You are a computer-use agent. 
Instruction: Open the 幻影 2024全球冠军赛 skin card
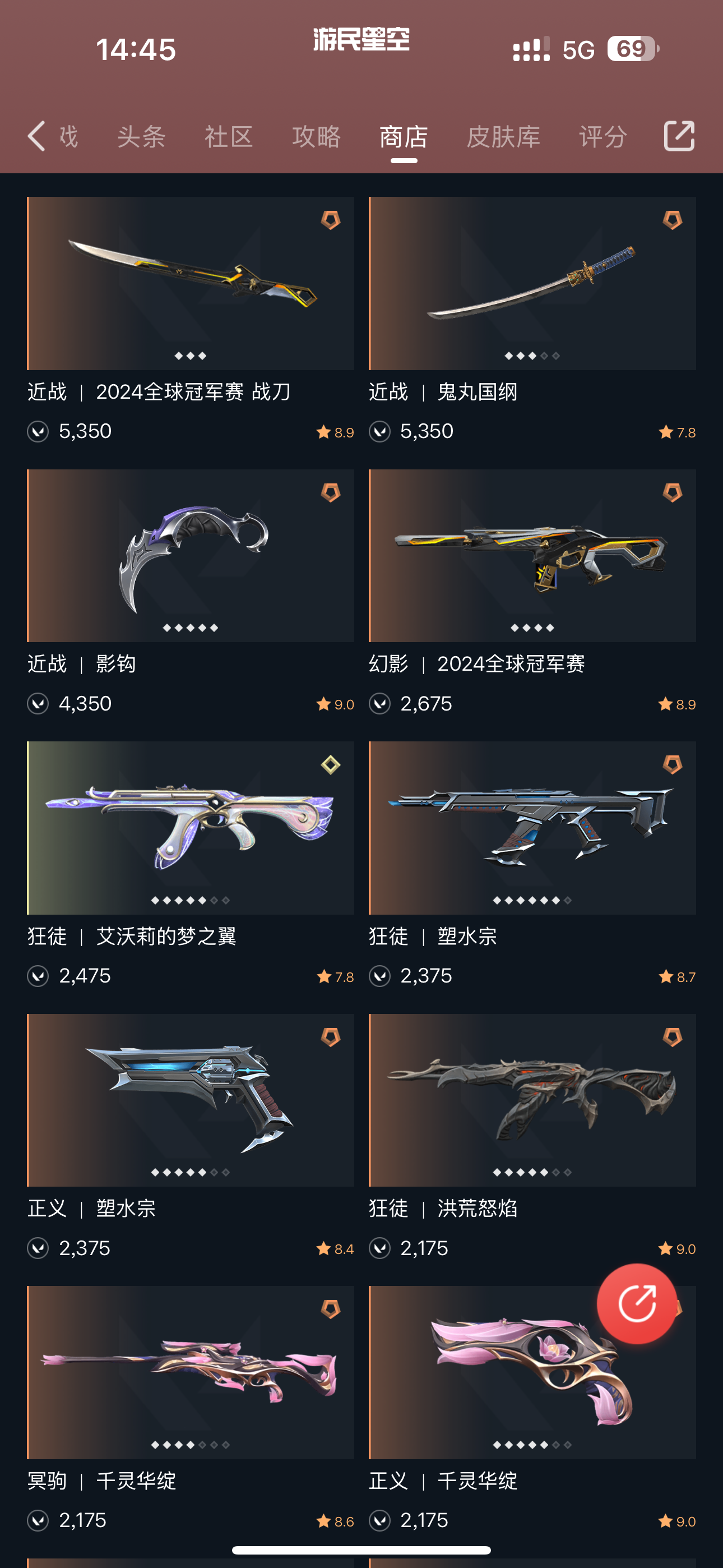[x=532, y=592]
